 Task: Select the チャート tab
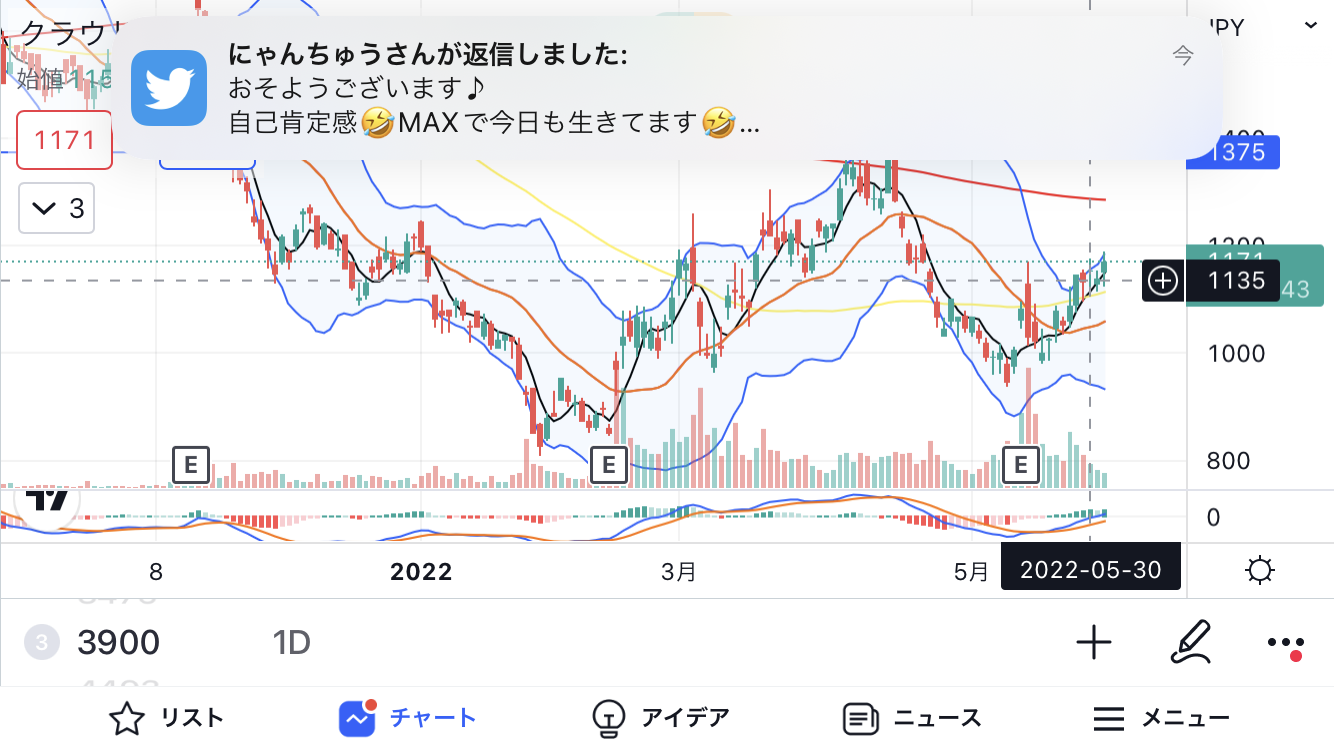(x=406, y=717)
